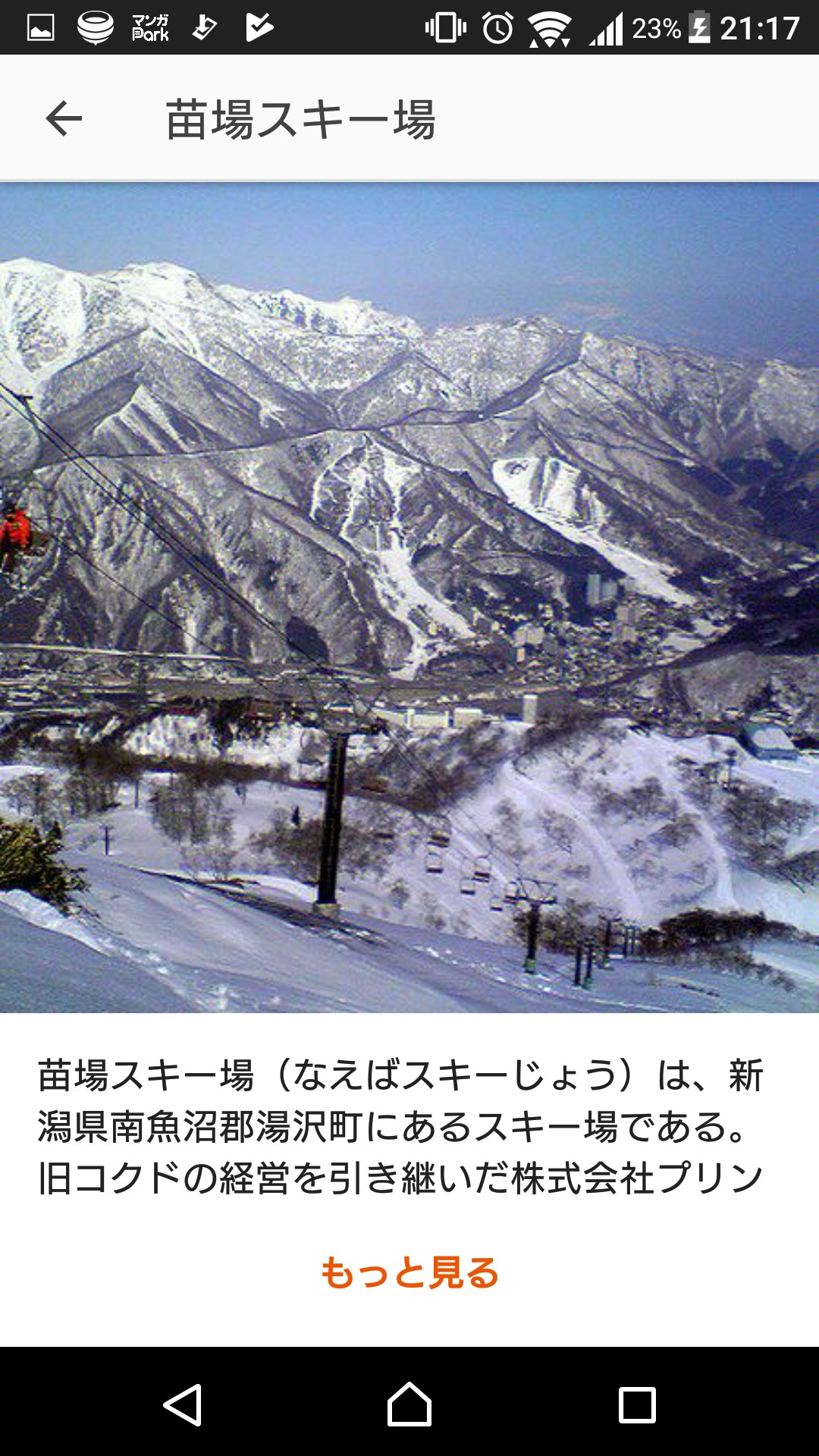819x1456 pixels.
Task: Go back using the app bar arrow
Action: (64, 119)
